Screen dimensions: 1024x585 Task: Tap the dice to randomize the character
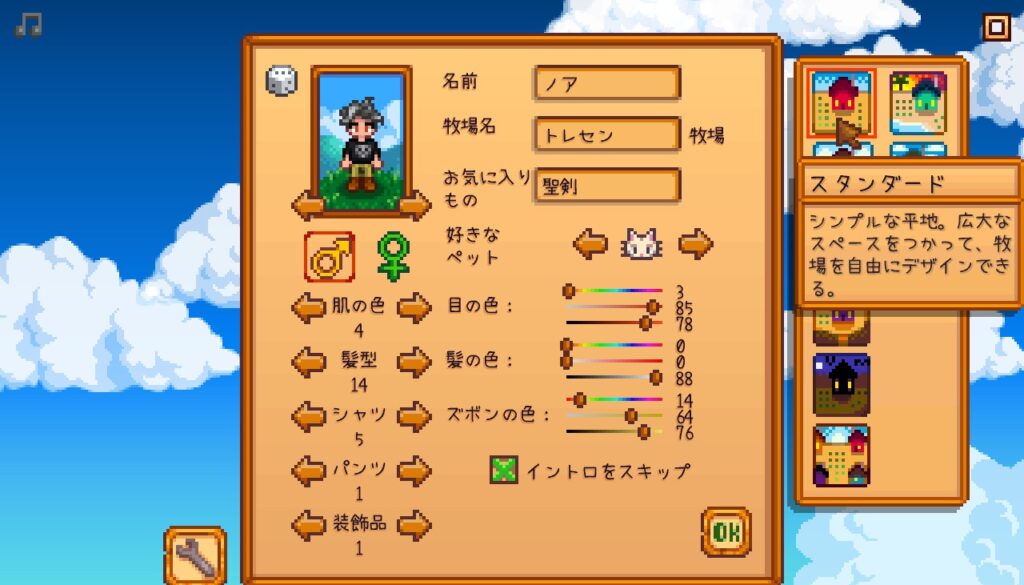281,82
